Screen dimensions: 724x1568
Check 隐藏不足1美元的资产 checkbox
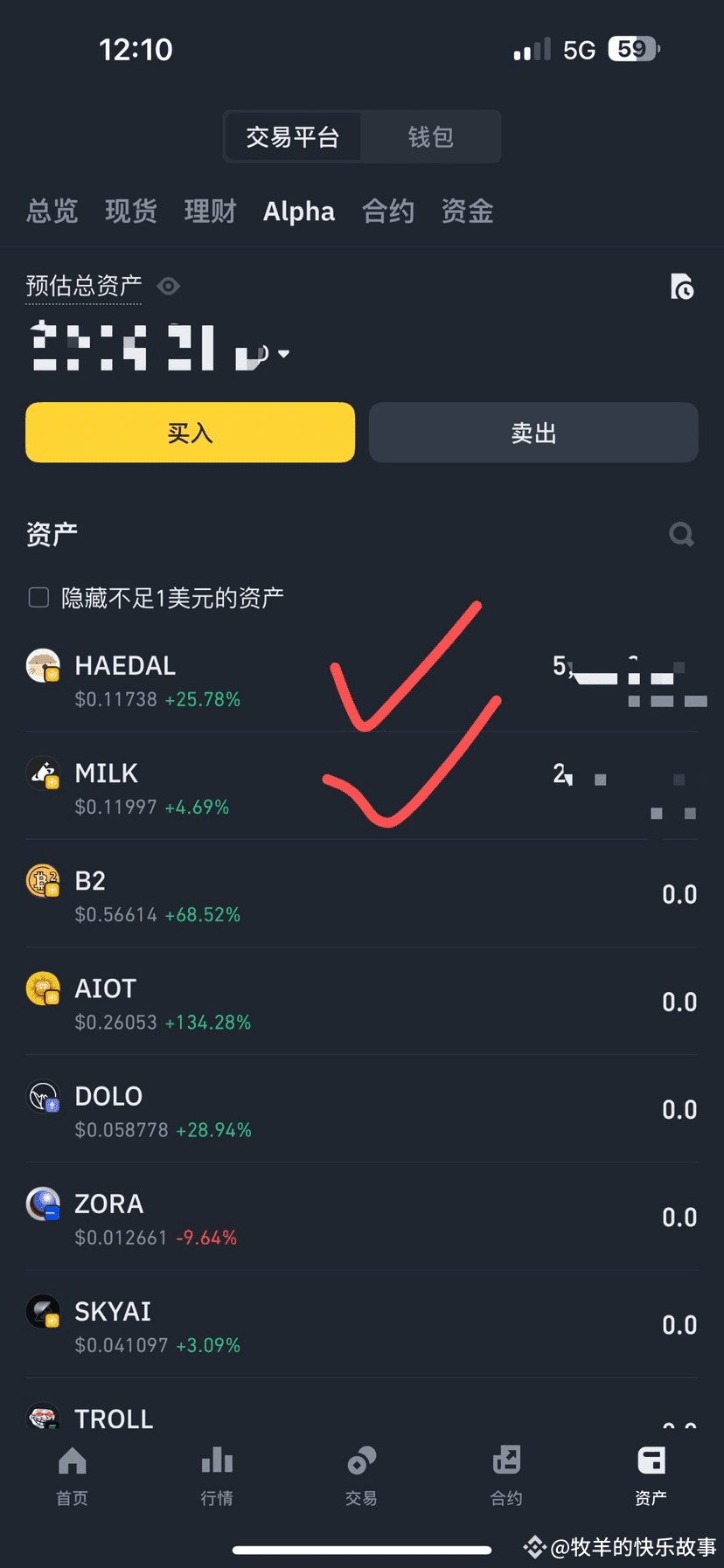pyautogui.click(x=38, y=598)
